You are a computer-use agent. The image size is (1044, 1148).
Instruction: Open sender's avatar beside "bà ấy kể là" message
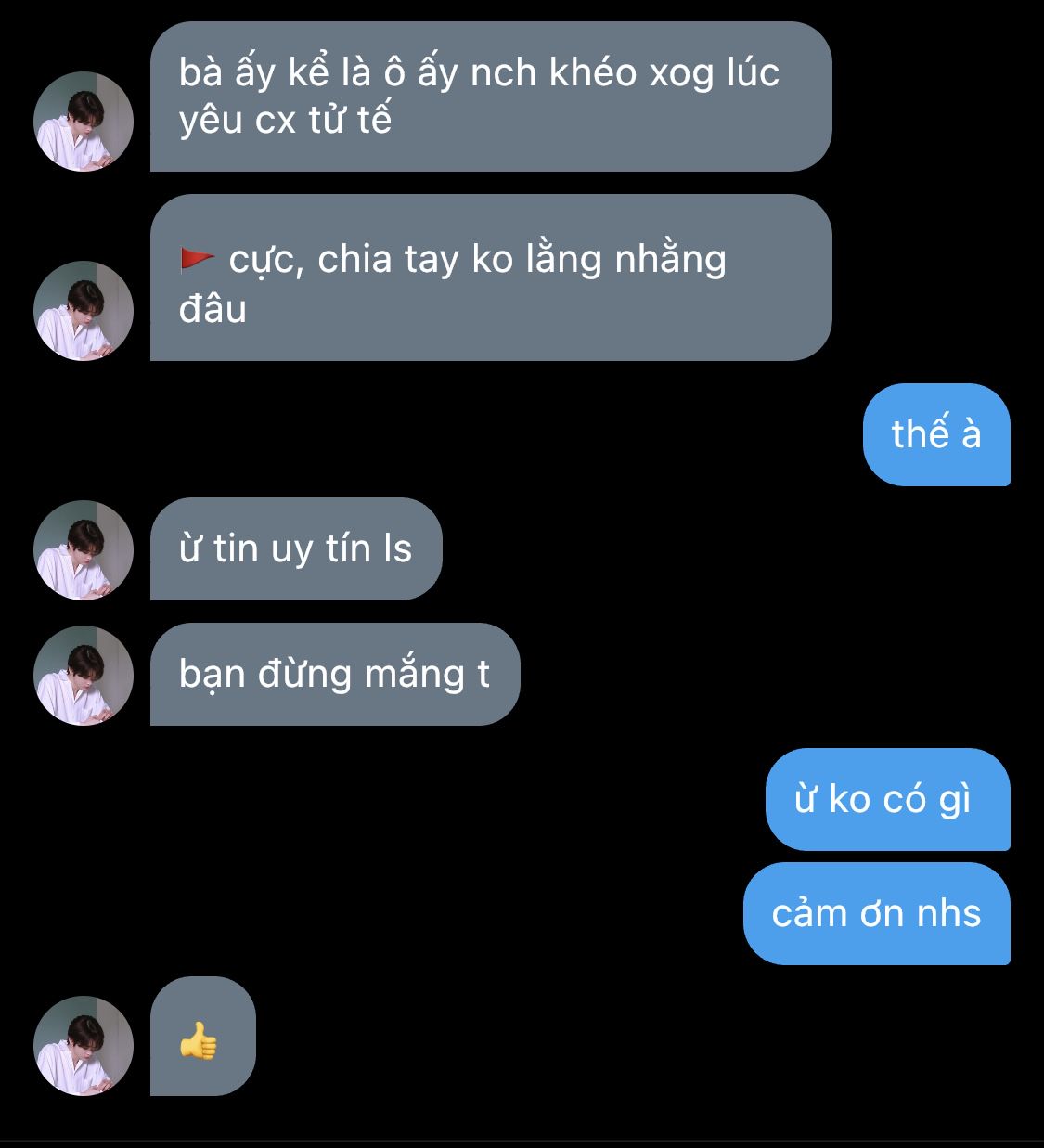[x=84, y=122]
